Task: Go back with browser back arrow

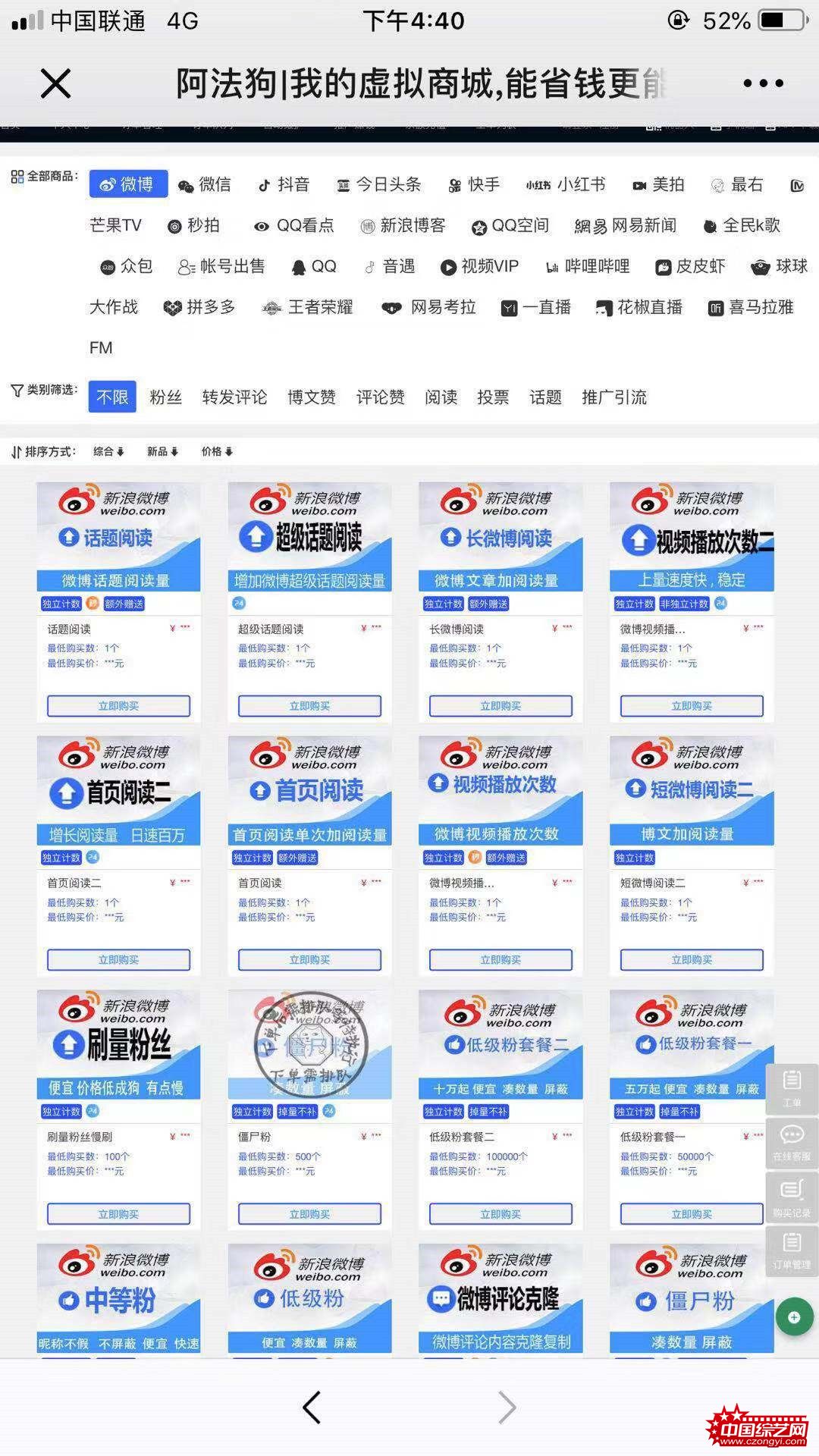Action: 312,1407
